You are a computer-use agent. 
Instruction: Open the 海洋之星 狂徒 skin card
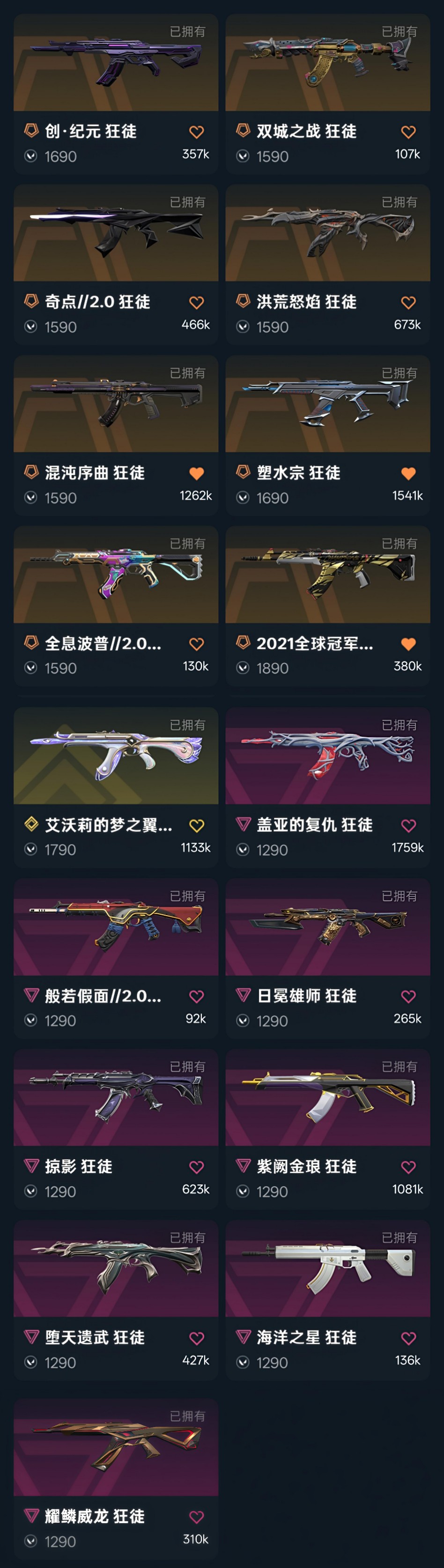[328, 1300]
